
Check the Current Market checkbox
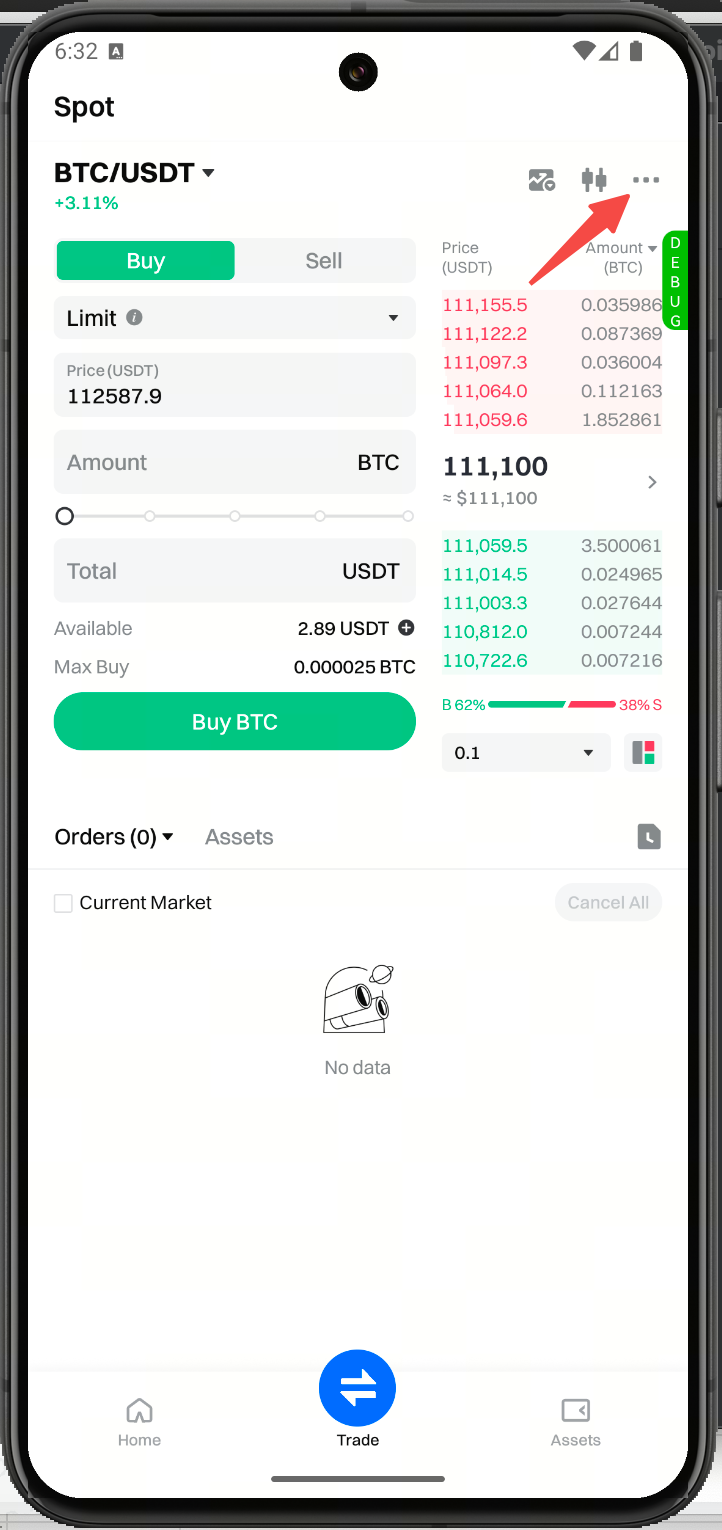coord(63,903)
